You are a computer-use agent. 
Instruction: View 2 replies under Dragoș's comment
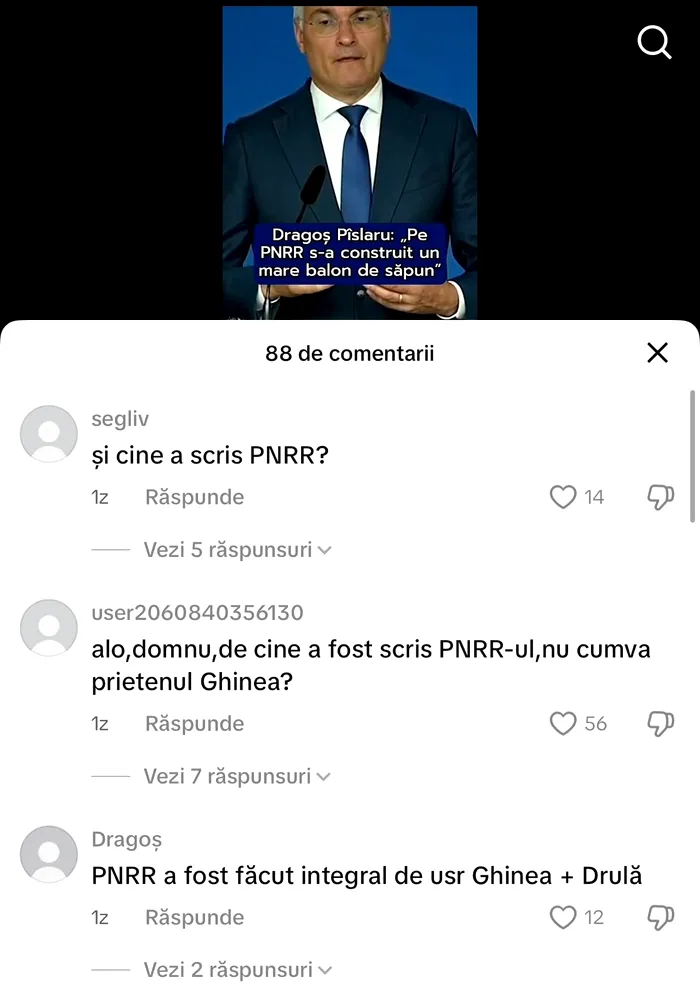tap(237, 970)
